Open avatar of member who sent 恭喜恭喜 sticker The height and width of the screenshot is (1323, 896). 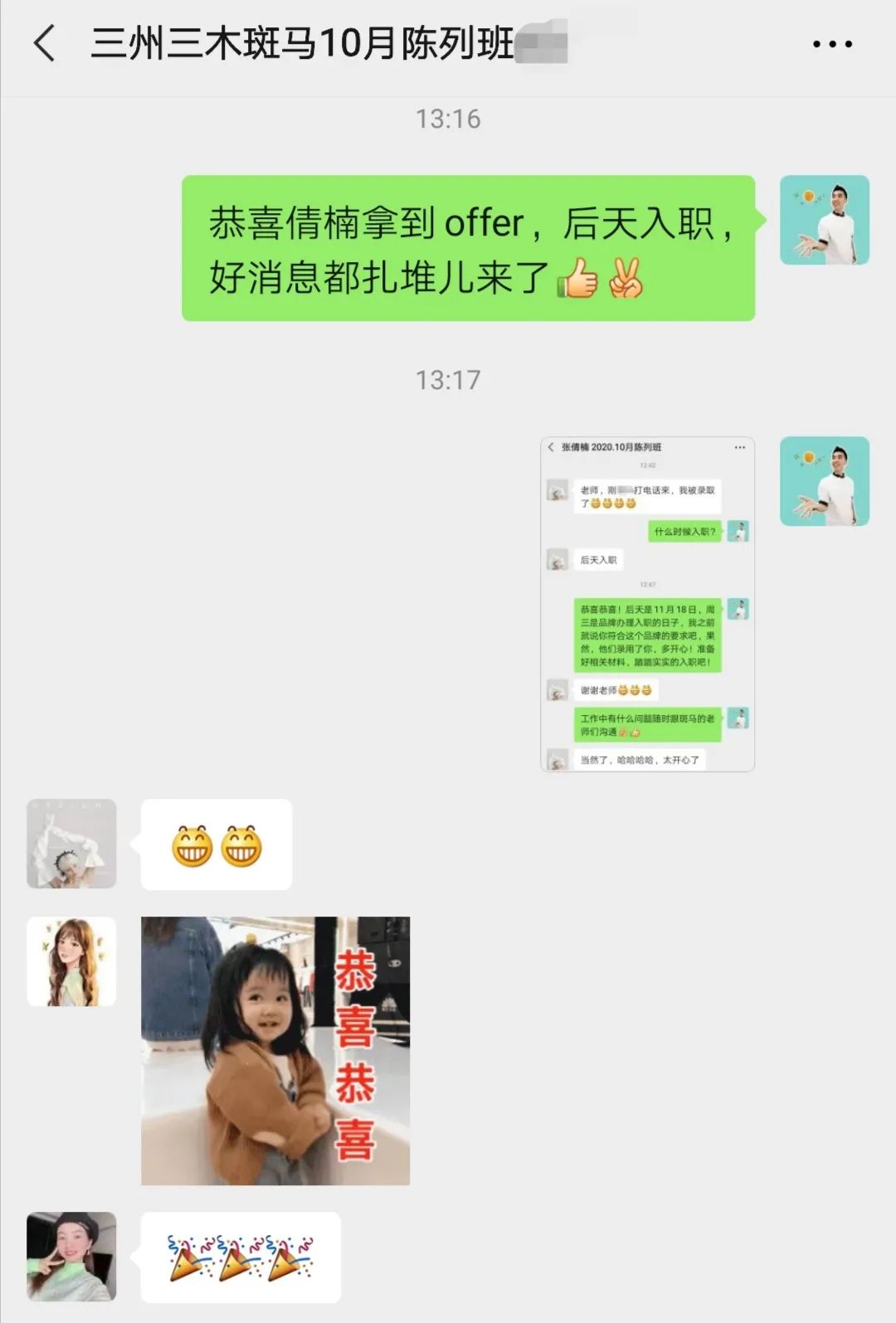[x=71, y=961]
